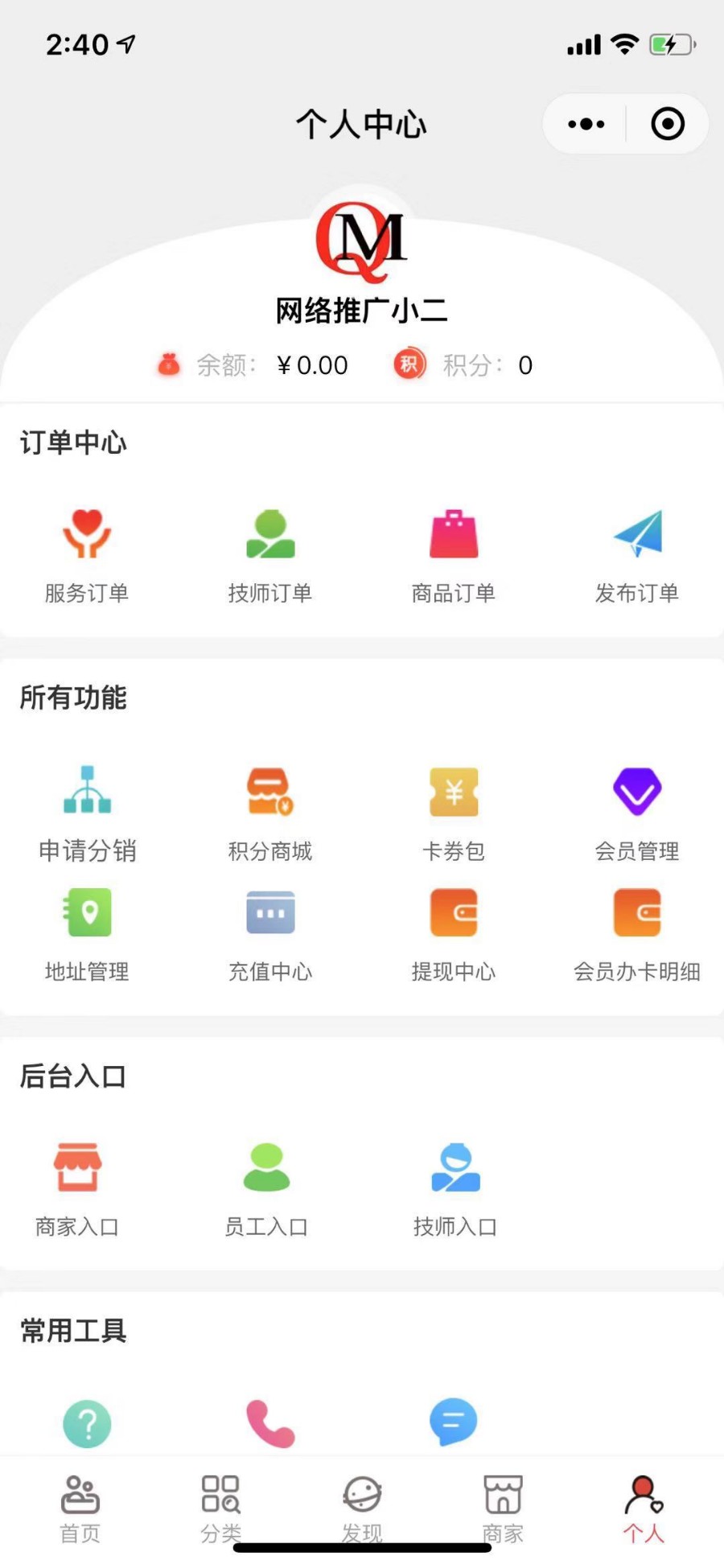Open the help question-mark tool
724x1568 pixels.
(x=88, y=1422)
